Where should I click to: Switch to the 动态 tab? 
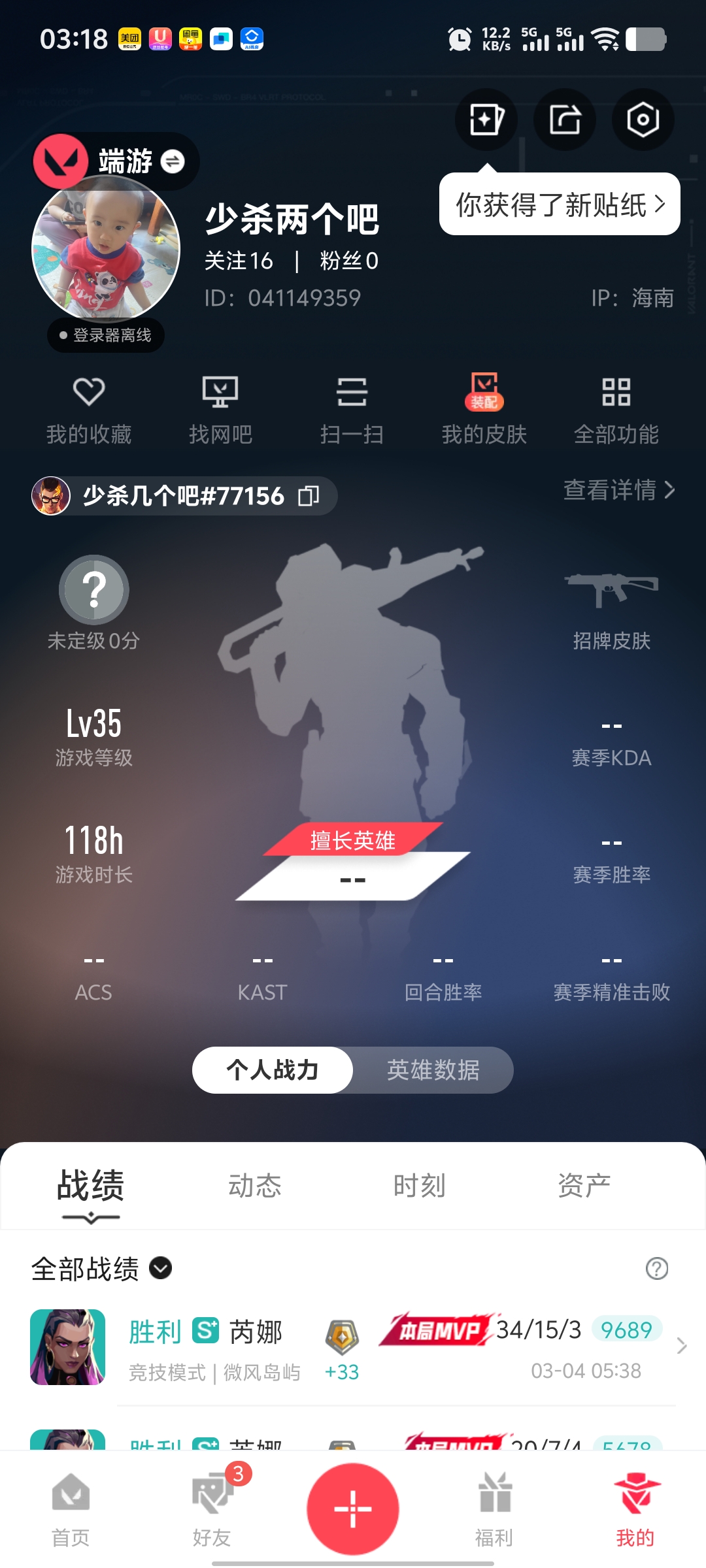(x=254, y=1185)
